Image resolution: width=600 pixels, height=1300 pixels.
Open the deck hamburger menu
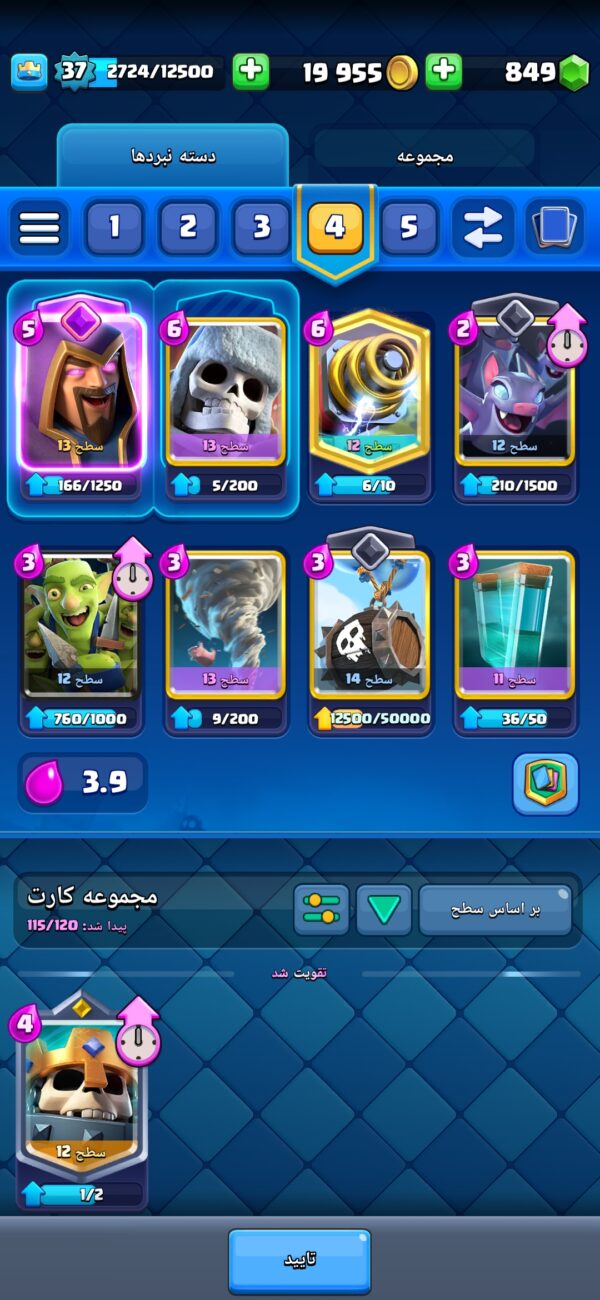[x=40, y=228]
